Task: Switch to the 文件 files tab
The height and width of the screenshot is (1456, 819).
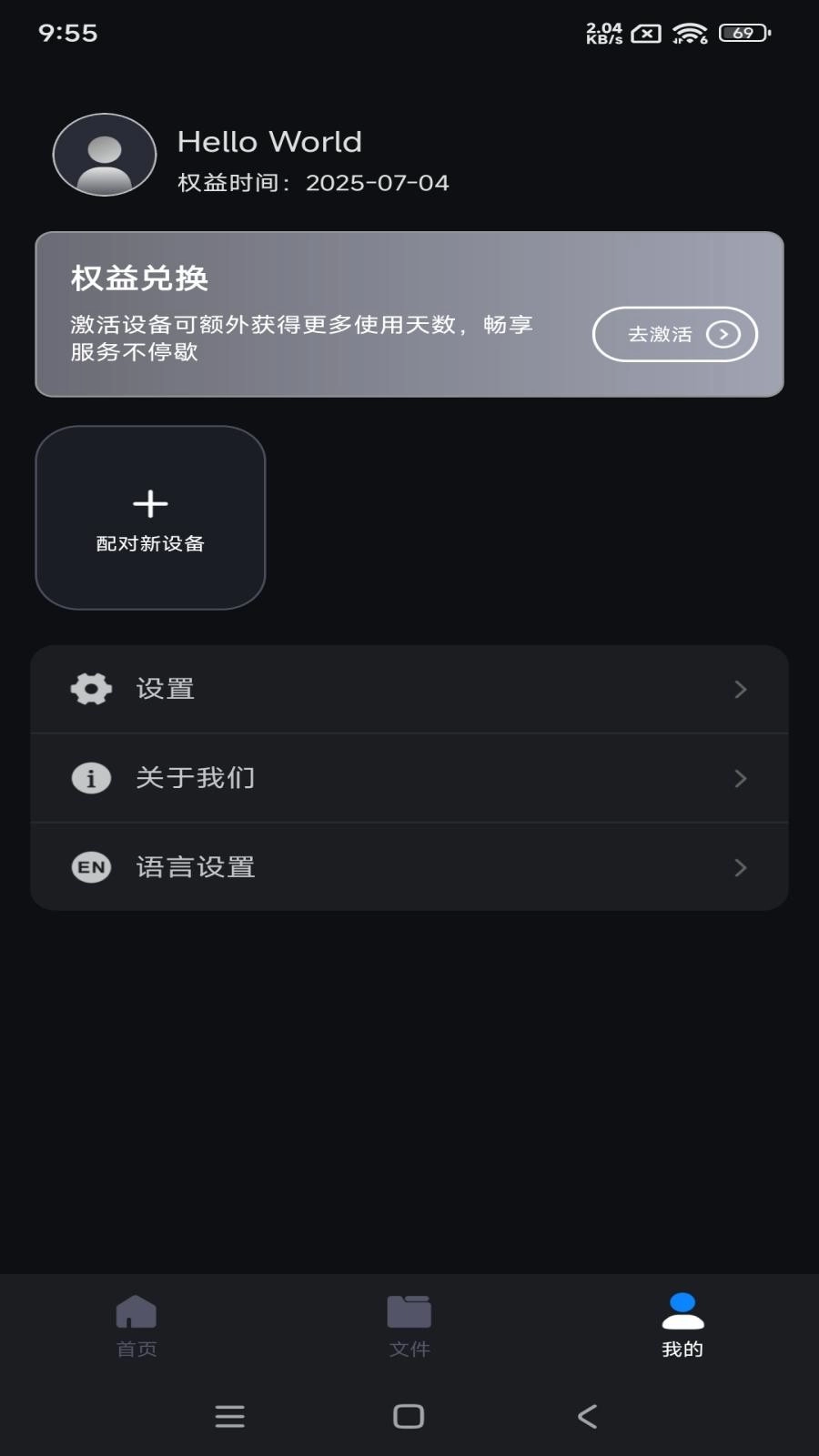Action: tap(409, 1325)
